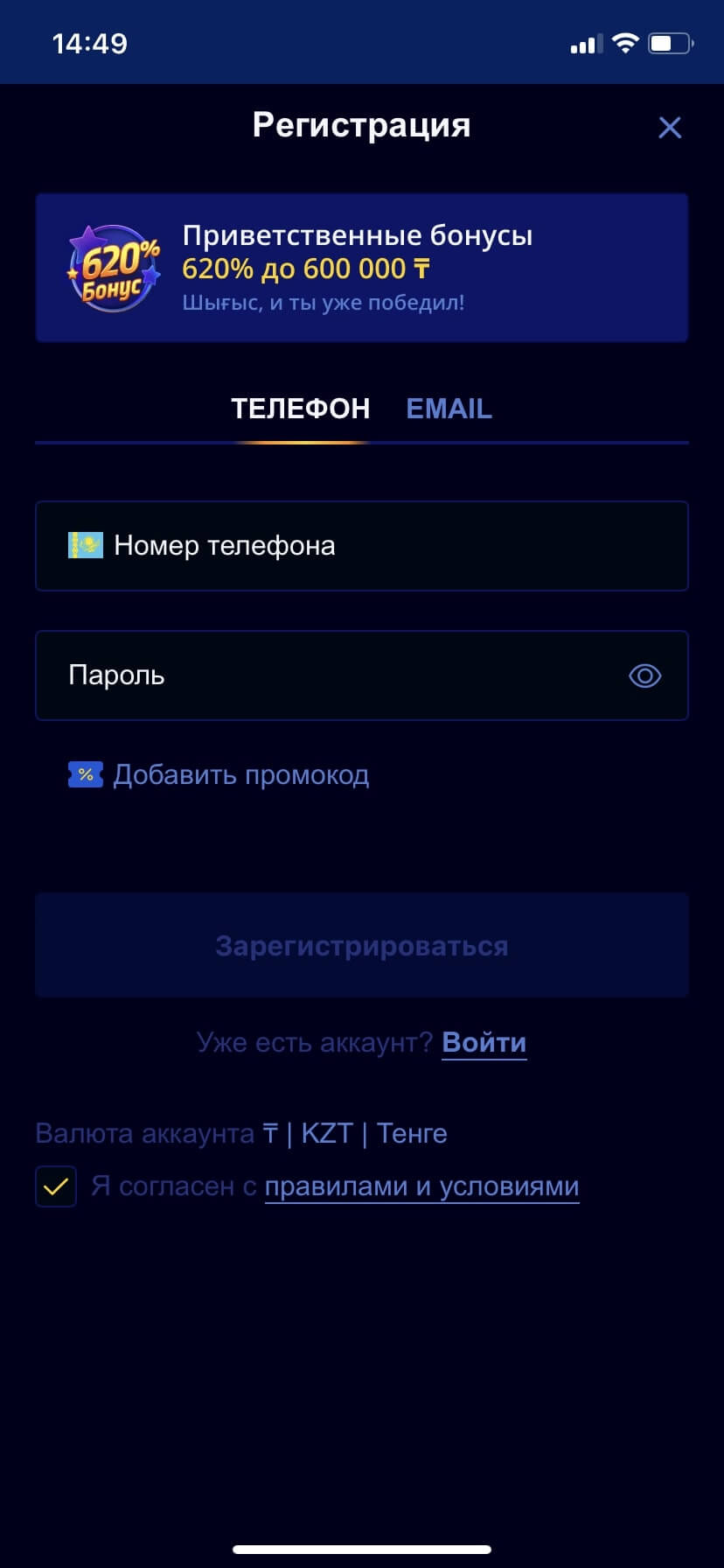Select the ТЕЛЕФОН tab
This screenshot has width=724, height=1568.
point(300,409)
